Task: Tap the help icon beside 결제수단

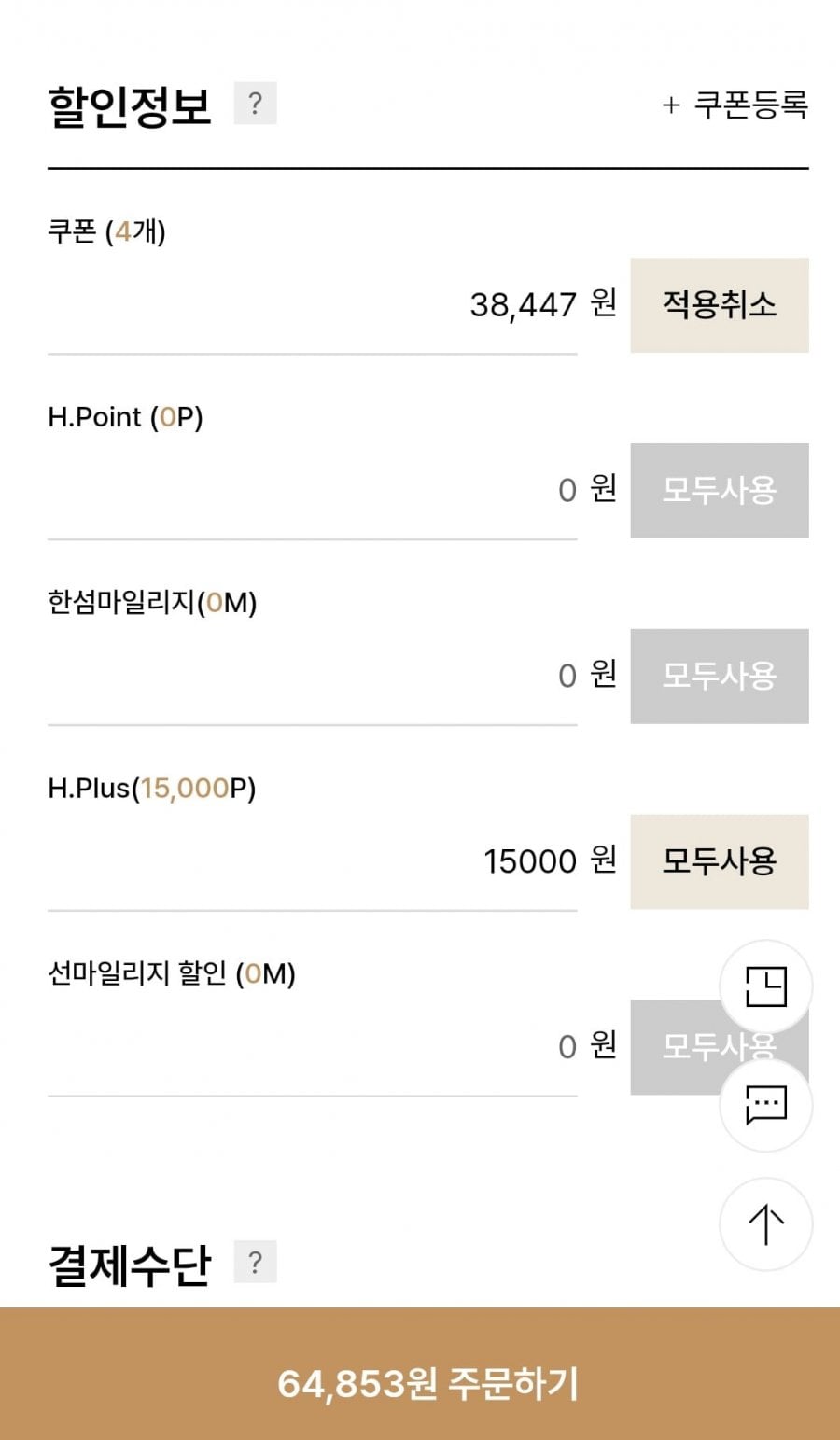Action: (x=255, y=1263)
